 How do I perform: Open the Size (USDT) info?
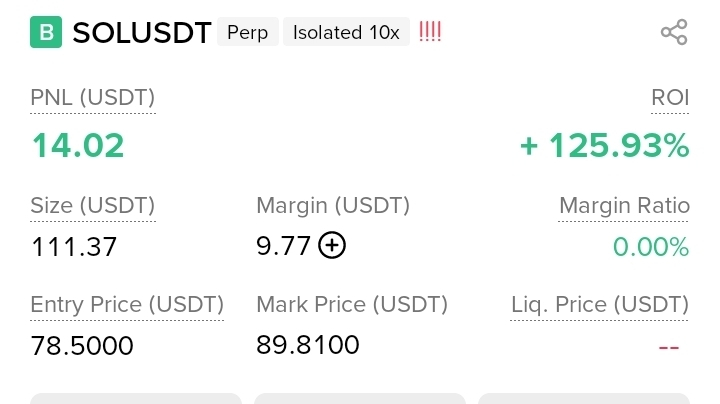point(93,206)
